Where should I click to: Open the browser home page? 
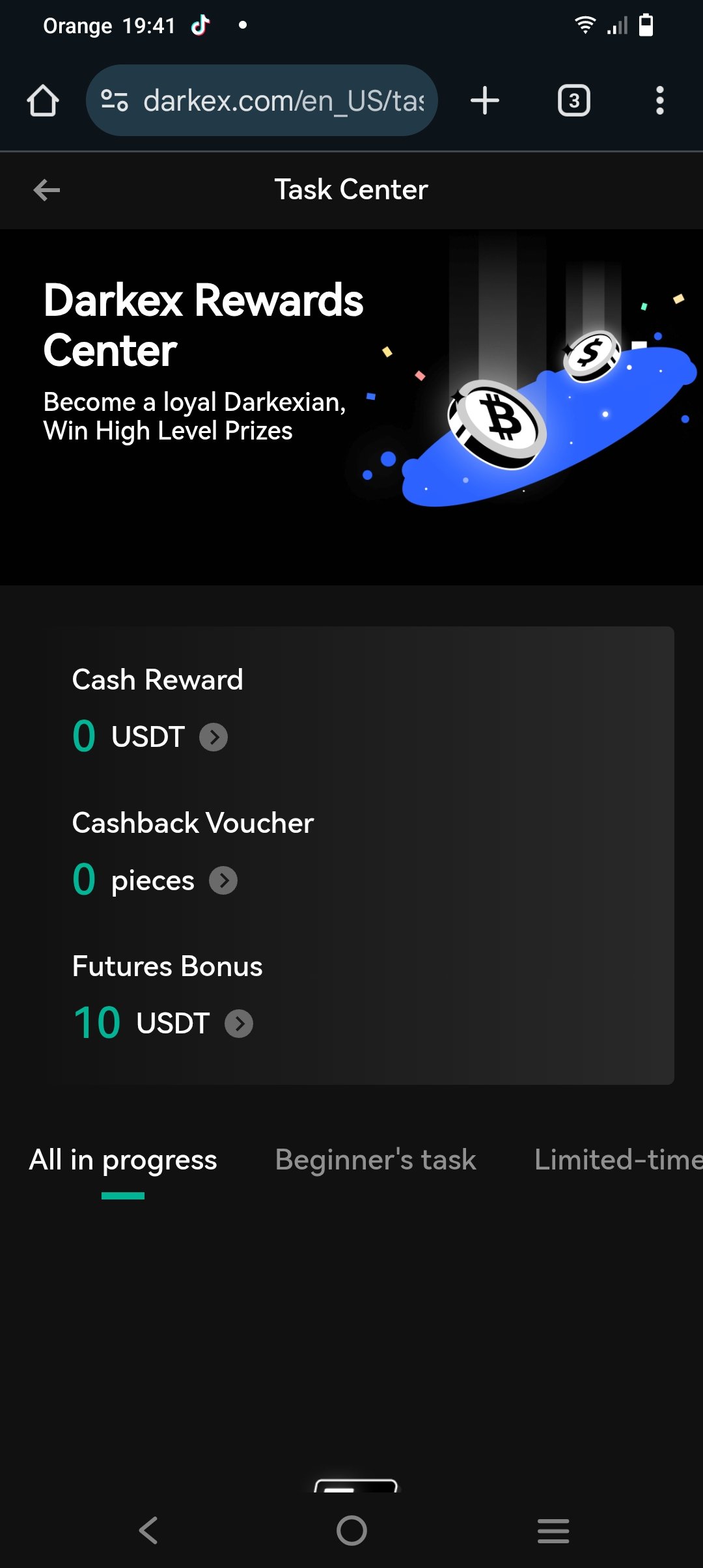tap(43, 100)
